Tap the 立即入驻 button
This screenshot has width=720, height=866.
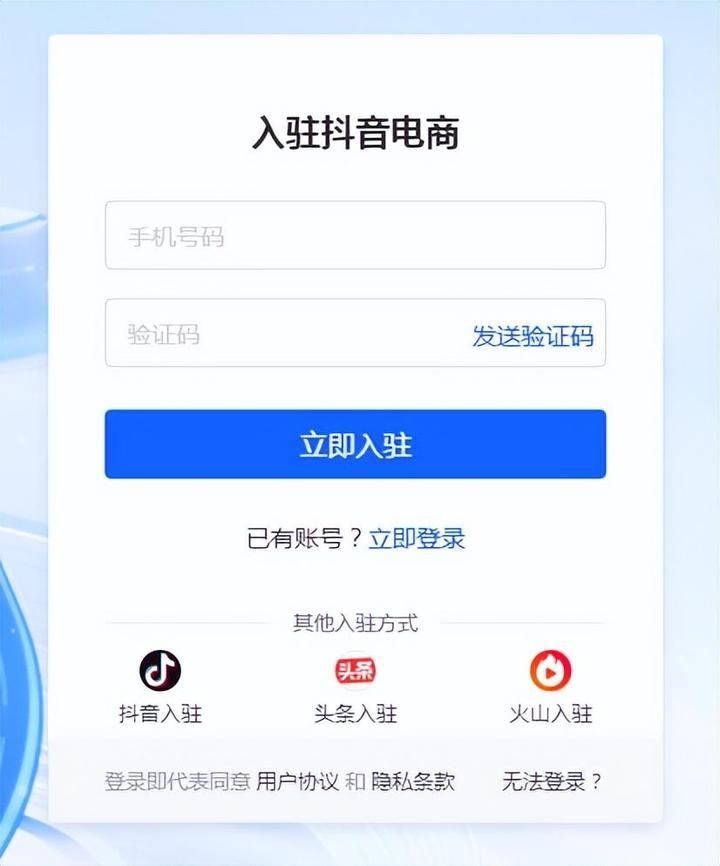click(355, 444)
